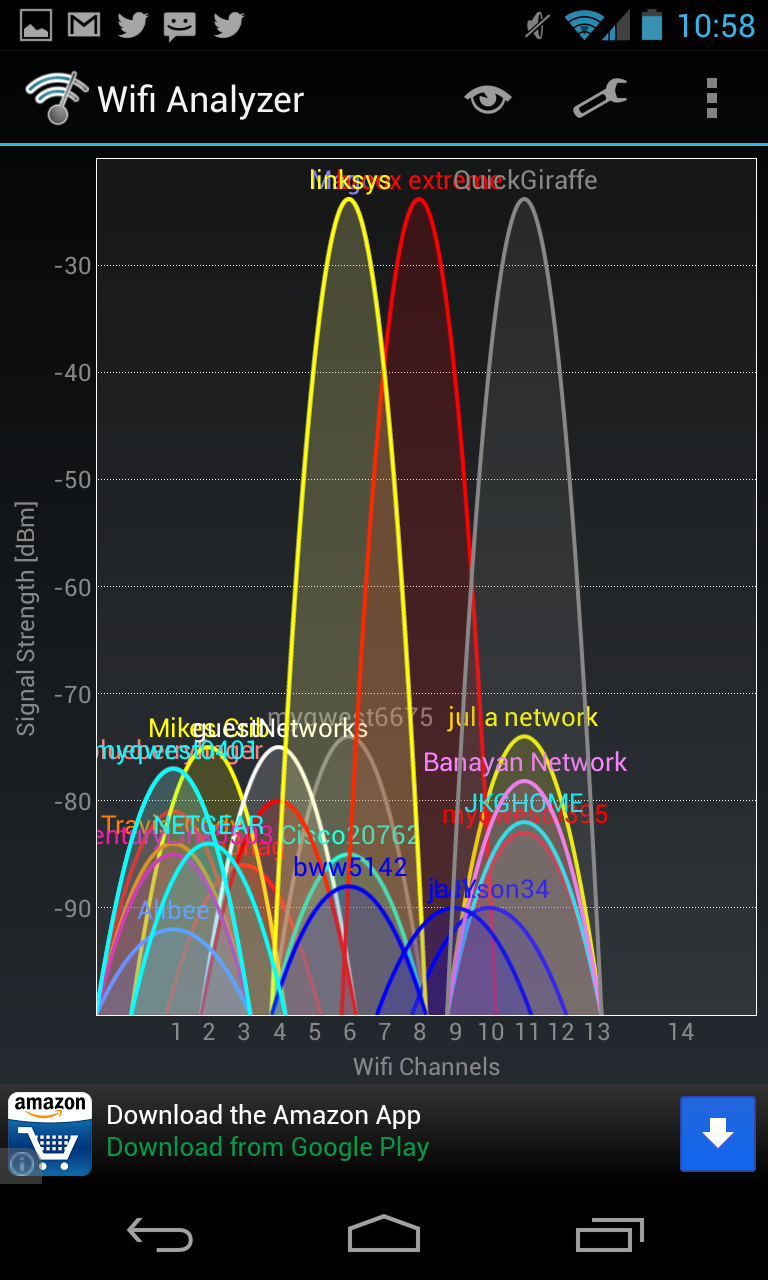This screenshot has height=1280, width=768.
Task: Download the Amazon App via arrow button
Action: click(717, 1133)
